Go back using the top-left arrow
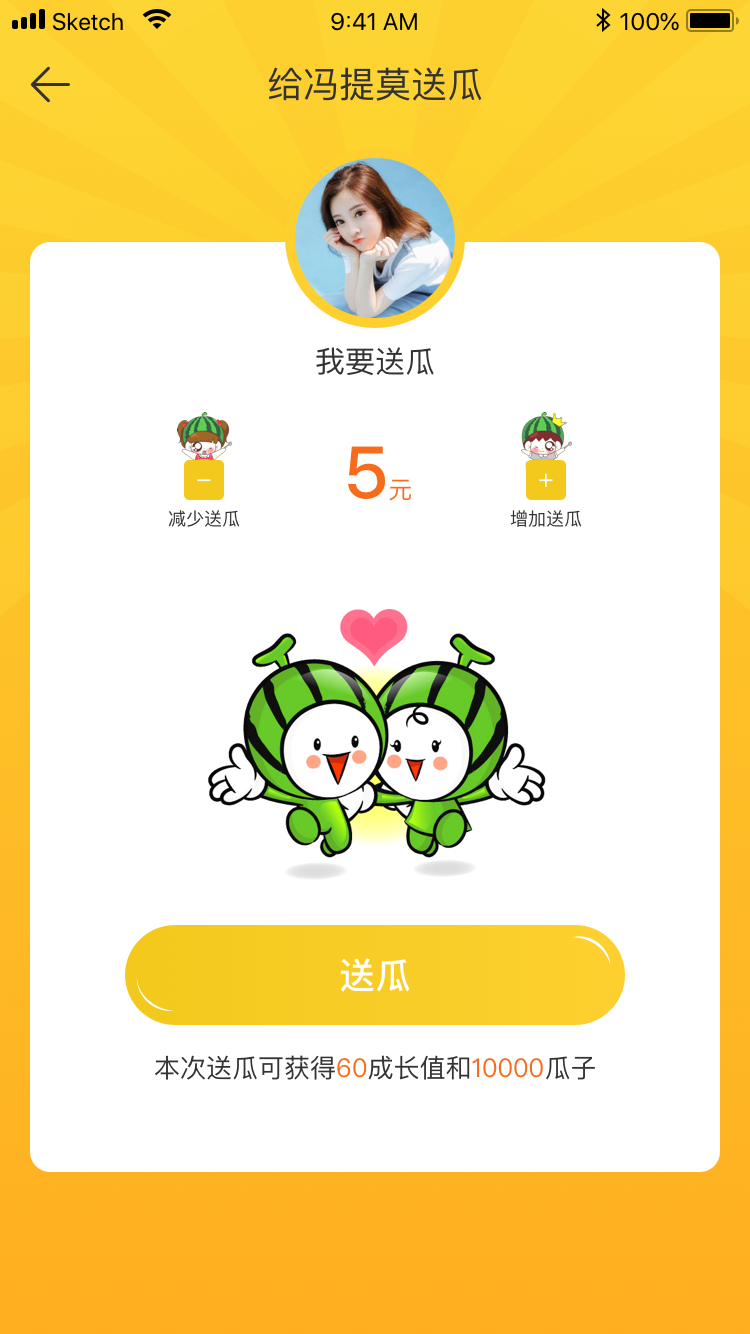This screenshot has height=1334, width=750. click(x=50, y=85)
